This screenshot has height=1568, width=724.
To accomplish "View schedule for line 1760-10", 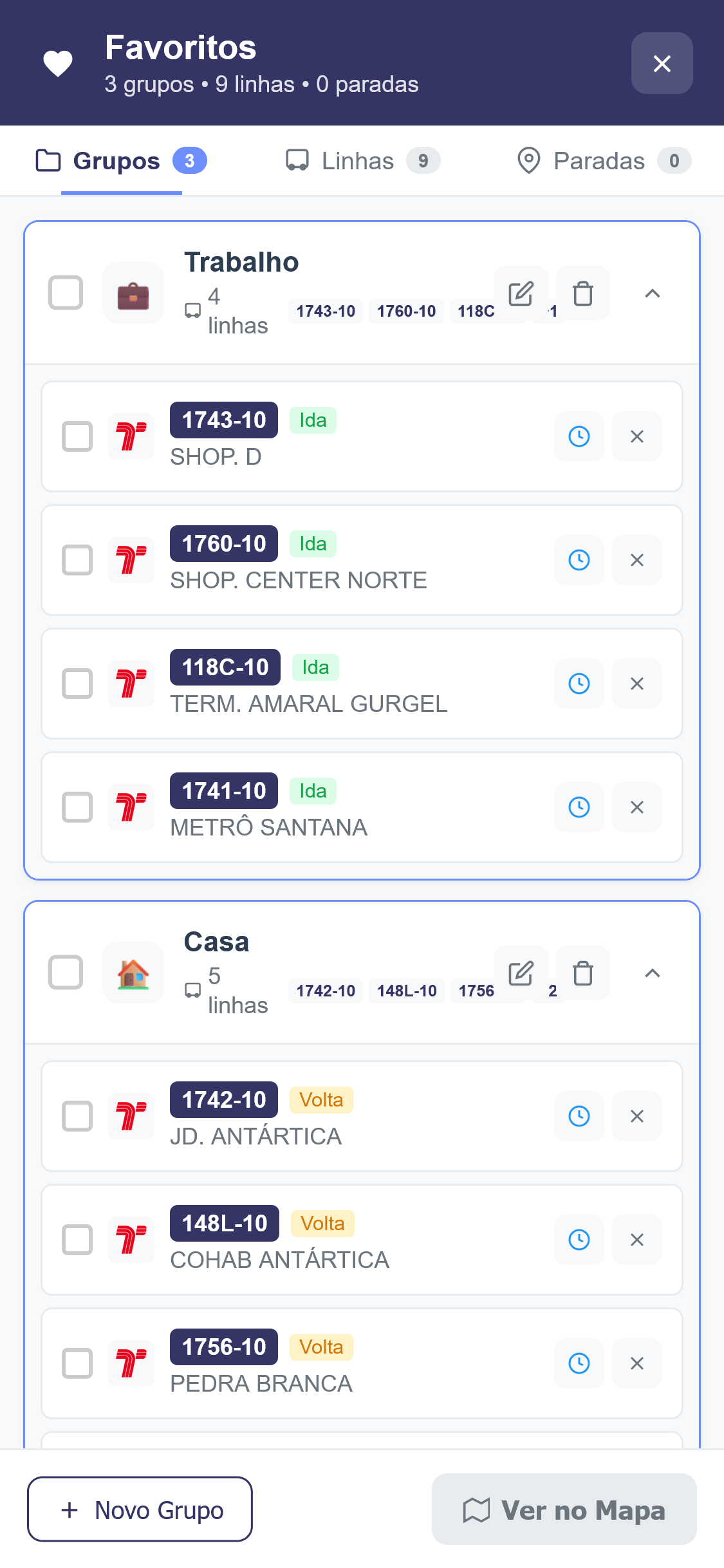I will tap(579, 560).
